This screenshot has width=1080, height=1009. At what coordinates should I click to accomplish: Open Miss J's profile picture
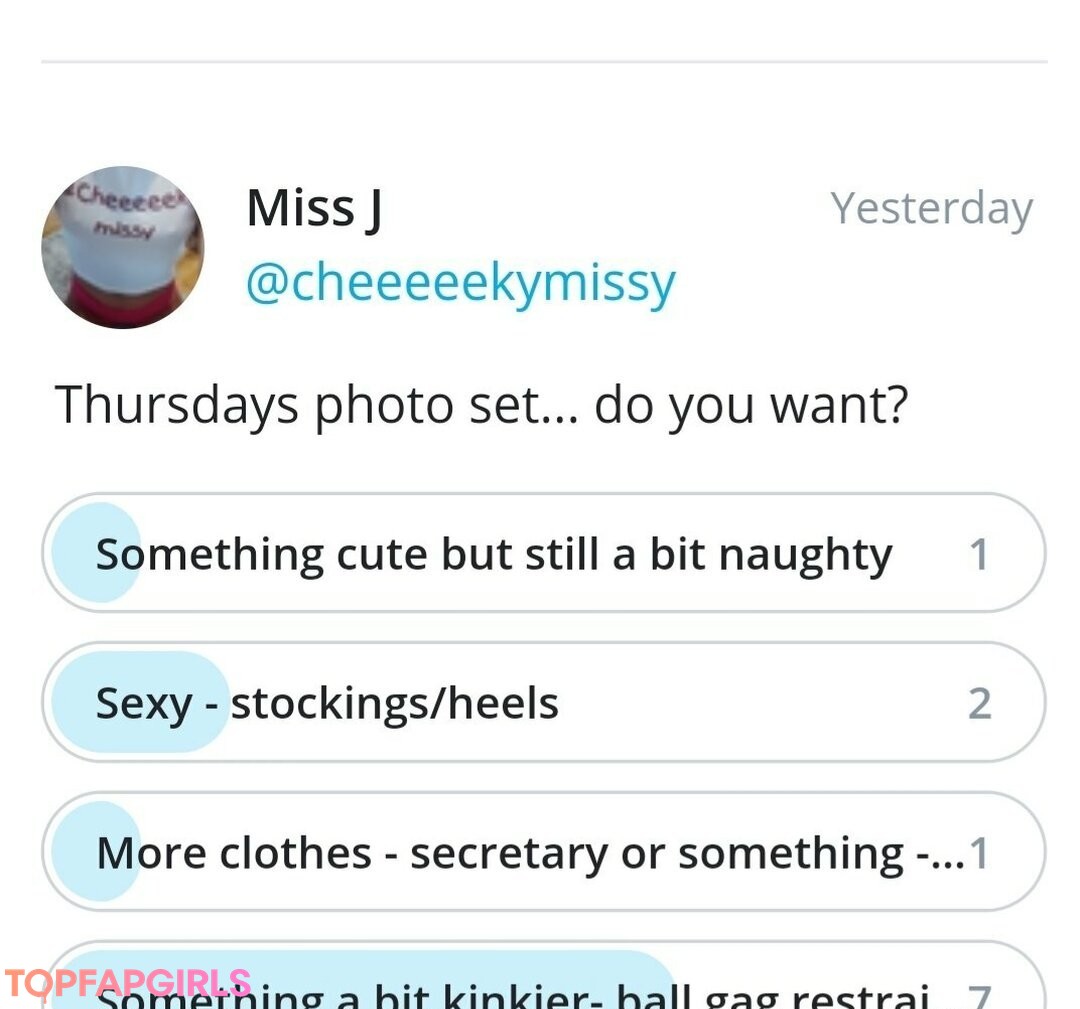(122, 247)
